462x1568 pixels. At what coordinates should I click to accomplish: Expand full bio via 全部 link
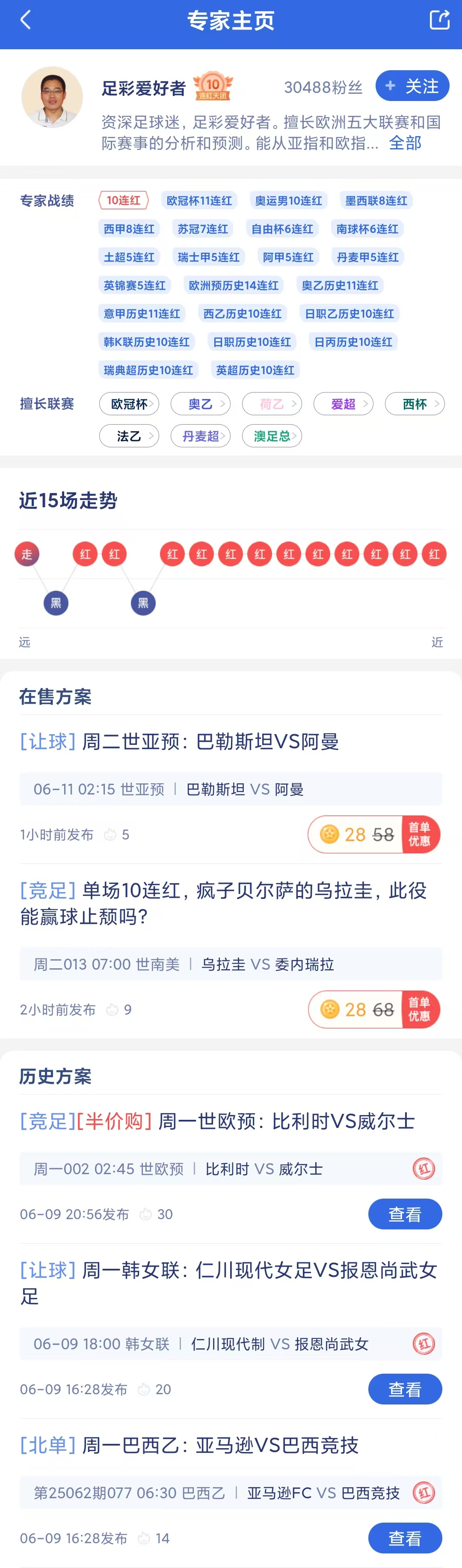pyautogui.click(x=404, y=143)
